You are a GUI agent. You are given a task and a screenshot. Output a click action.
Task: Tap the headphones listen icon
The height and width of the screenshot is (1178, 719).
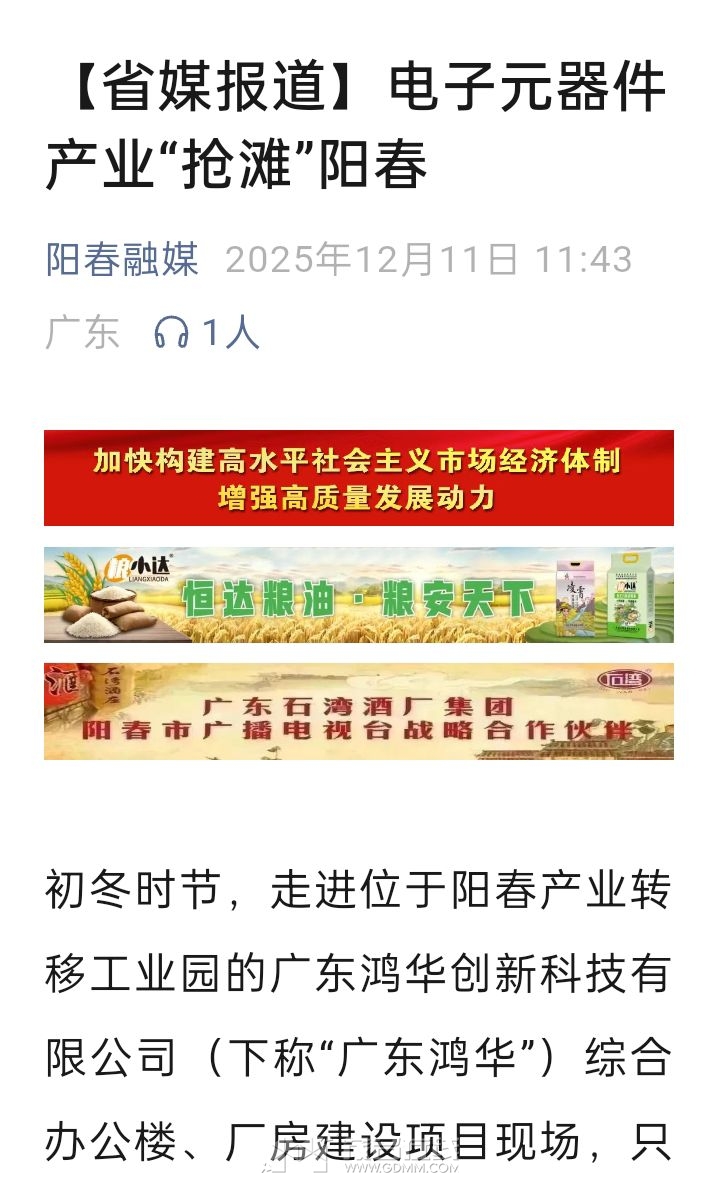(172, 332)
